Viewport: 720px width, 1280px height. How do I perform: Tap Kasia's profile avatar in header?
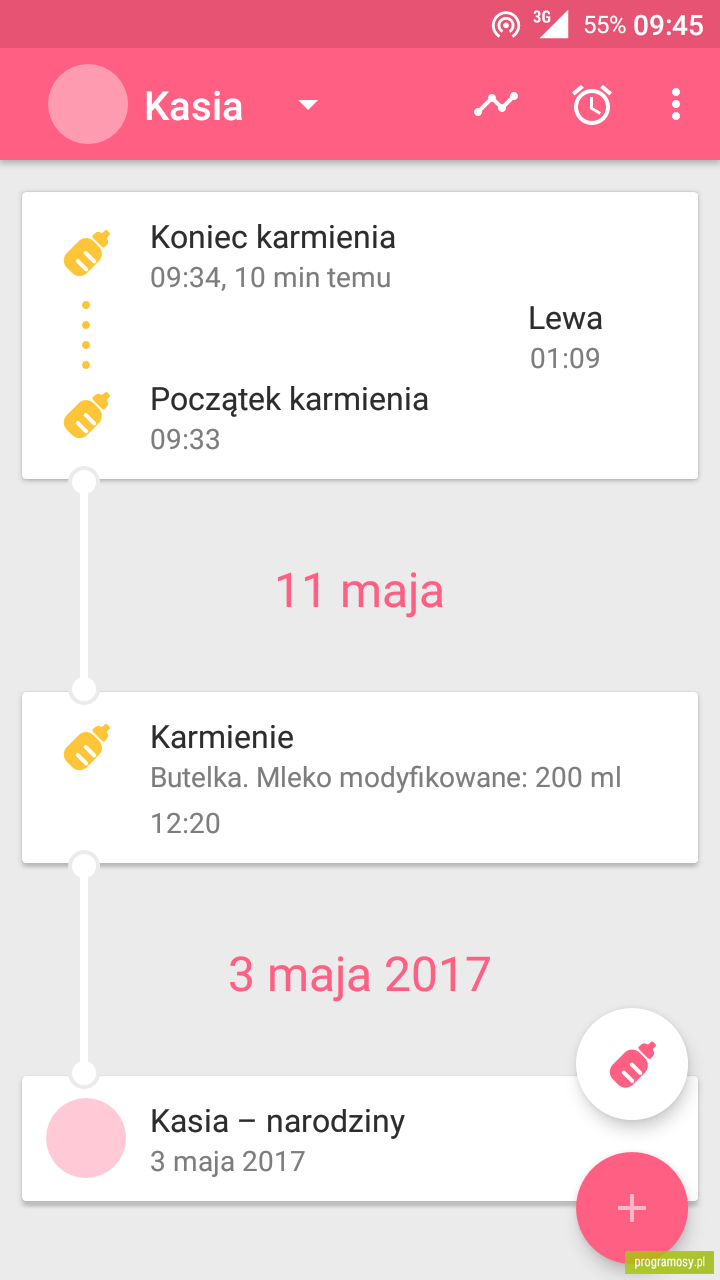[x=88, y=104]
